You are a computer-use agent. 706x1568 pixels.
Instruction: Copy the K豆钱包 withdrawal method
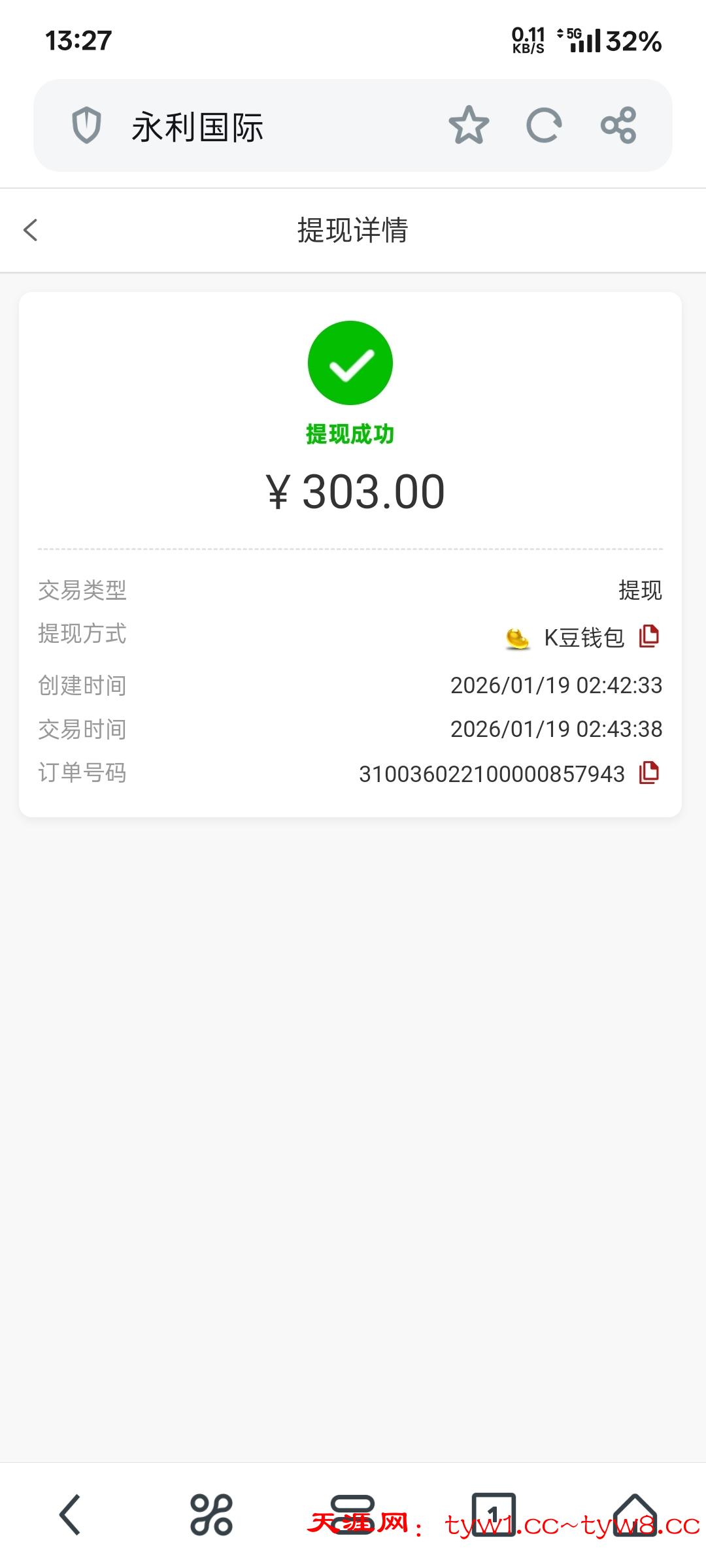[x=649, y=636]
